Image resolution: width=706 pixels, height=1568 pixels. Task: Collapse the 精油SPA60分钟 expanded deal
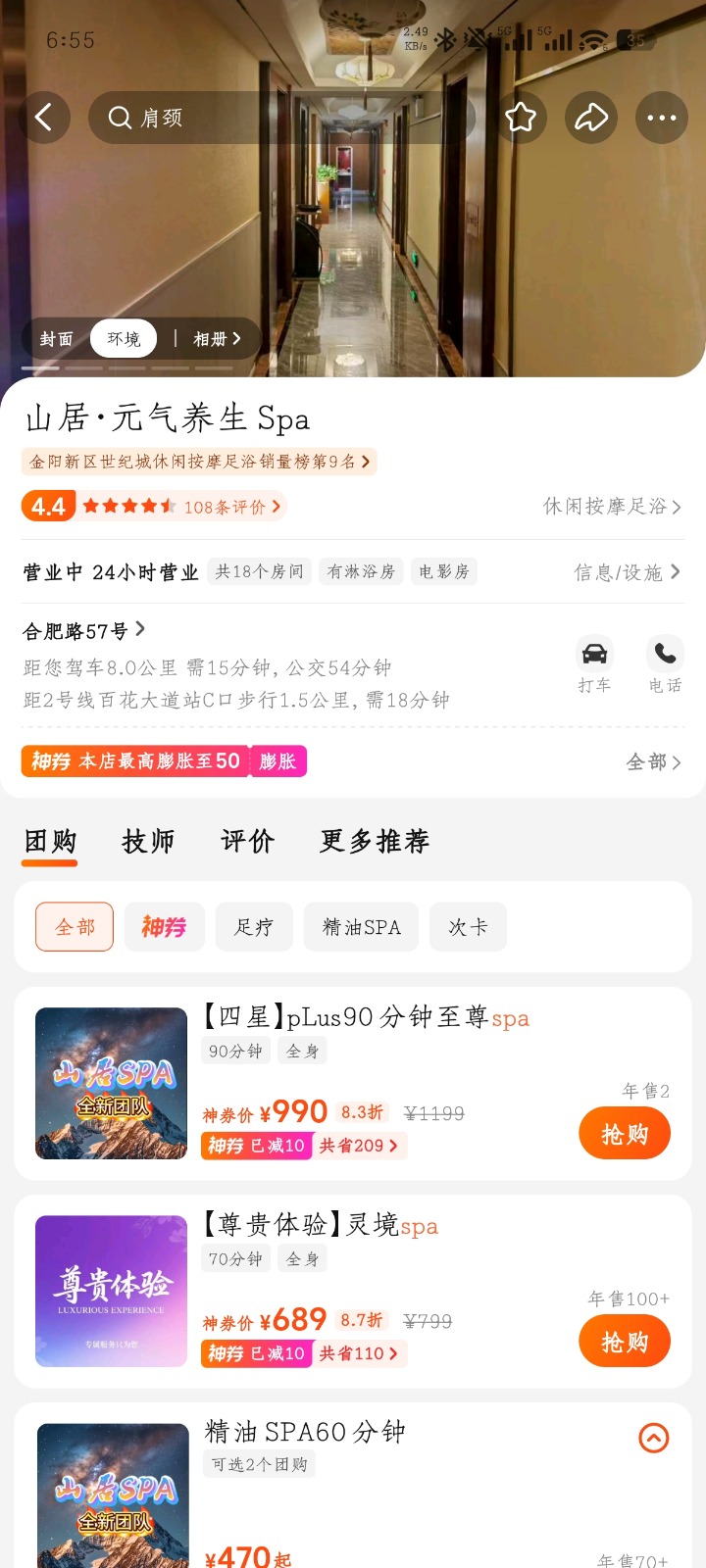pos(652,1438)
